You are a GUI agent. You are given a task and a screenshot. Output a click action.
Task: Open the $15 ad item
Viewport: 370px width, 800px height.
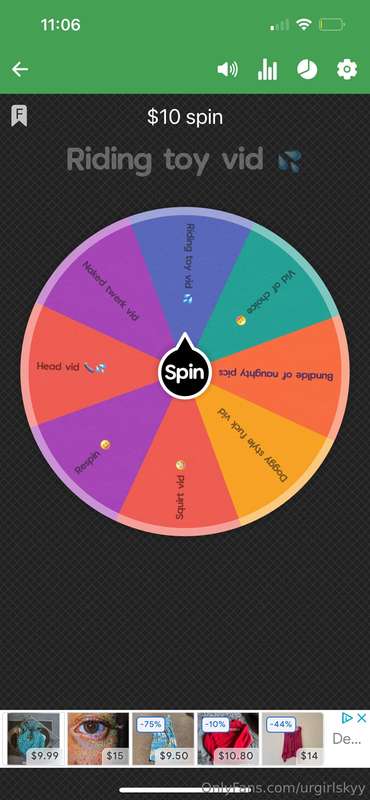point(98,739)
